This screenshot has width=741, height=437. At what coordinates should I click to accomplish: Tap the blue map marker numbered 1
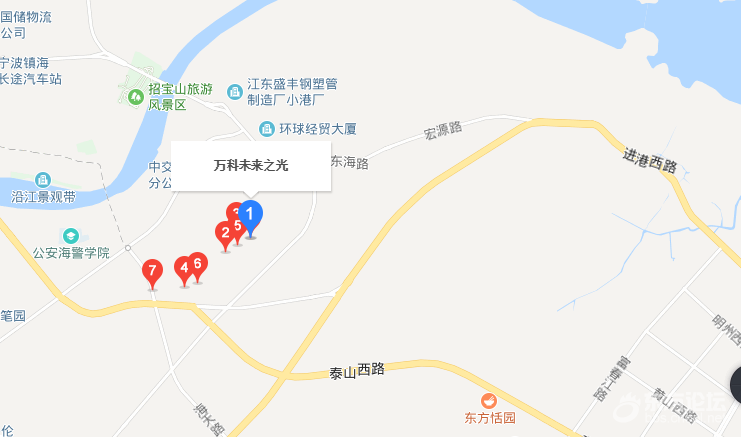[251, 215]
